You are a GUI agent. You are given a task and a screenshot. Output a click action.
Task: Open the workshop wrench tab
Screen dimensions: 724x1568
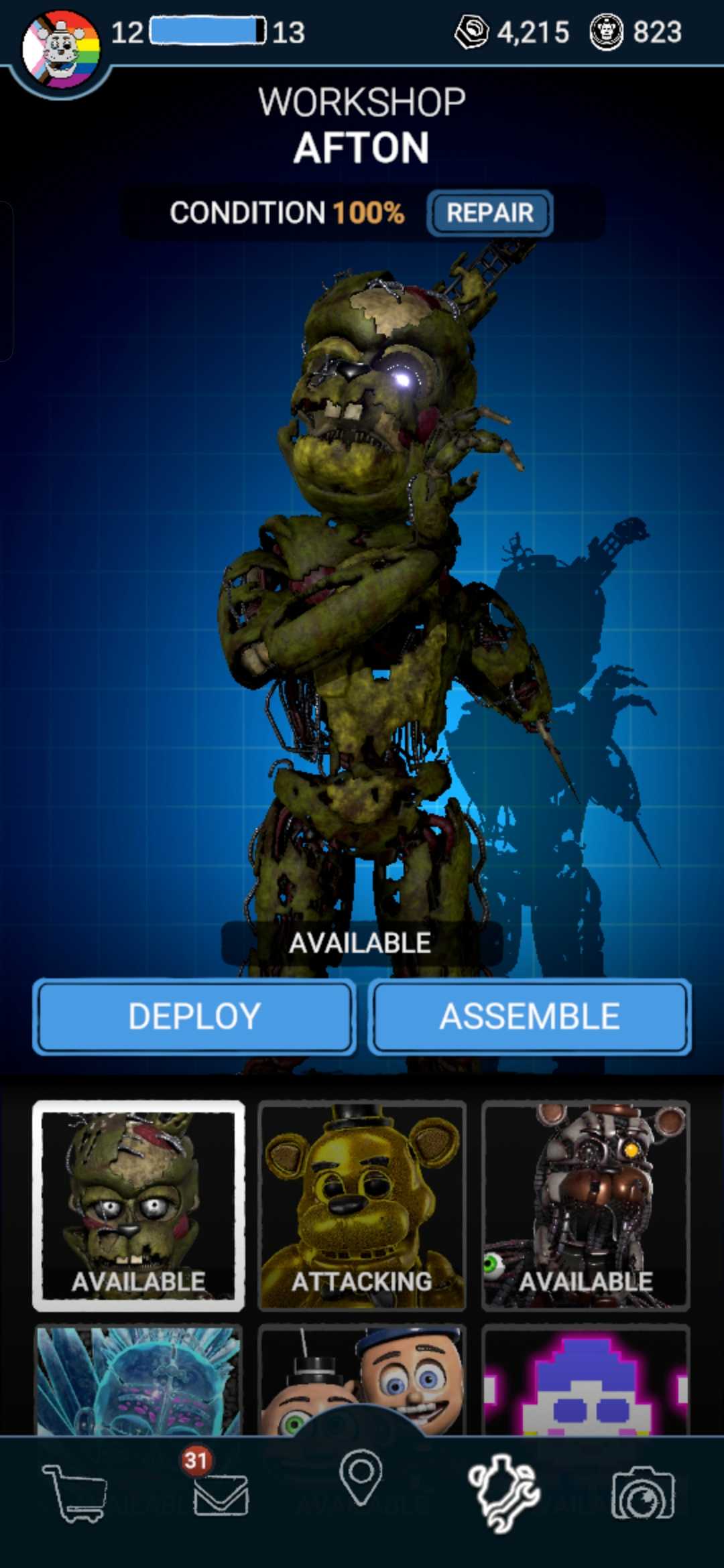click(x=504, y=1492)
